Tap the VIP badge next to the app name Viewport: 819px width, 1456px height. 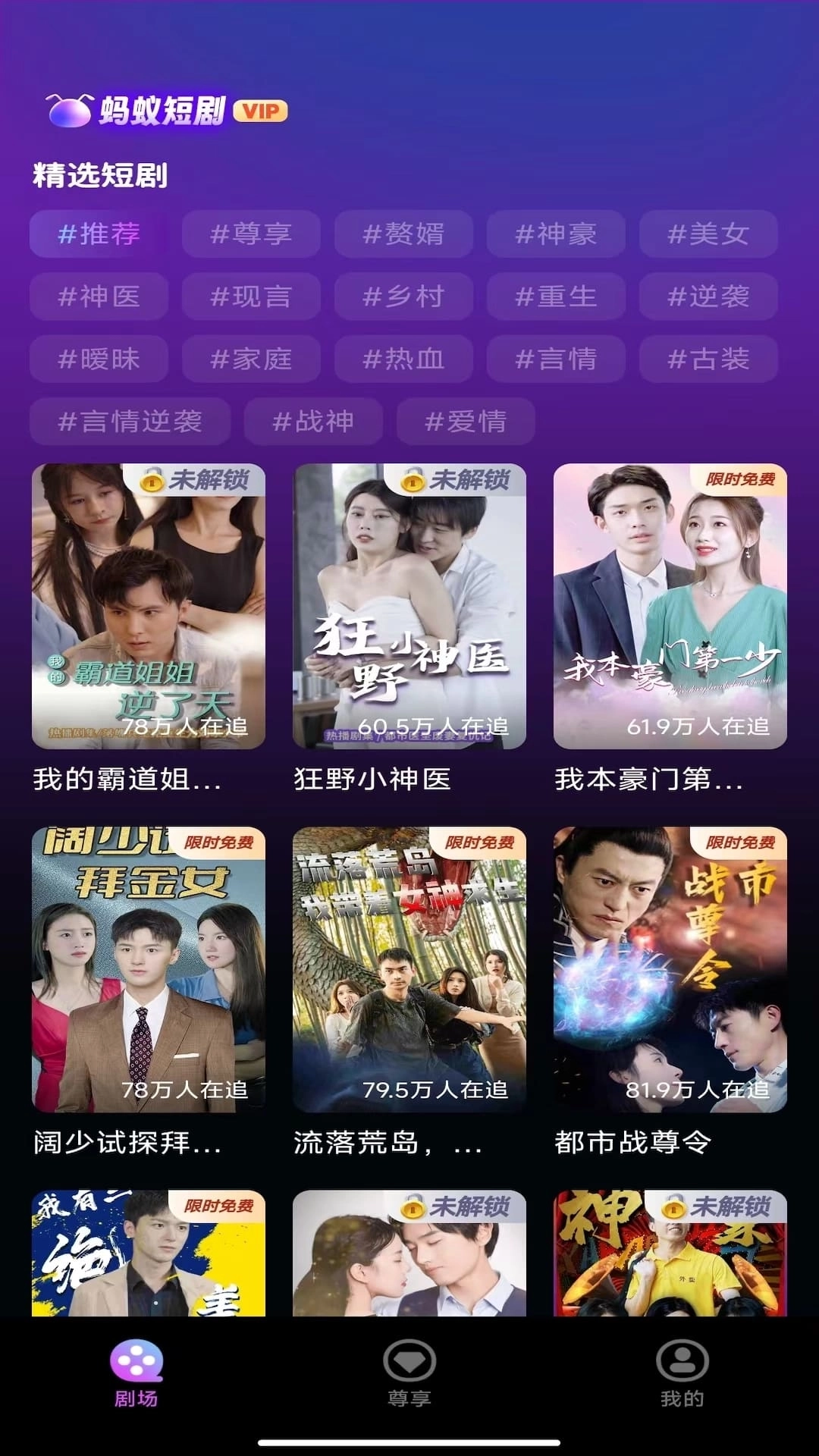click(261, 111)
